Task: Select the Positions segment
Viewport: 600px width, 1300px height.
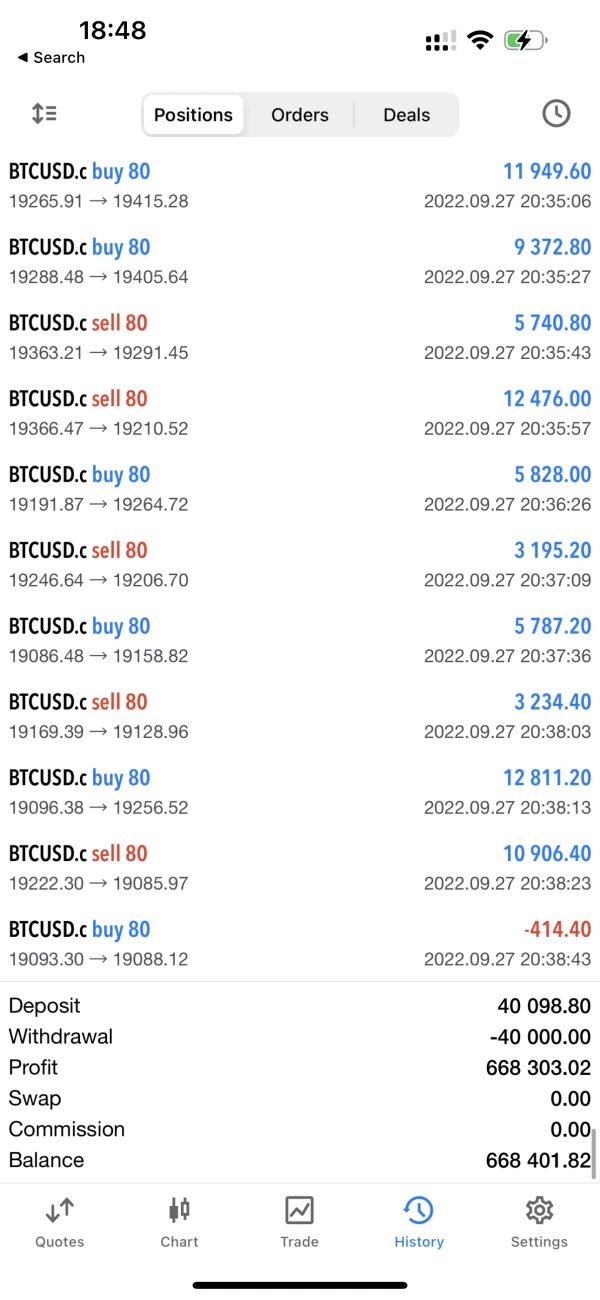Action: pyautogui.click(x=193, y=115)
